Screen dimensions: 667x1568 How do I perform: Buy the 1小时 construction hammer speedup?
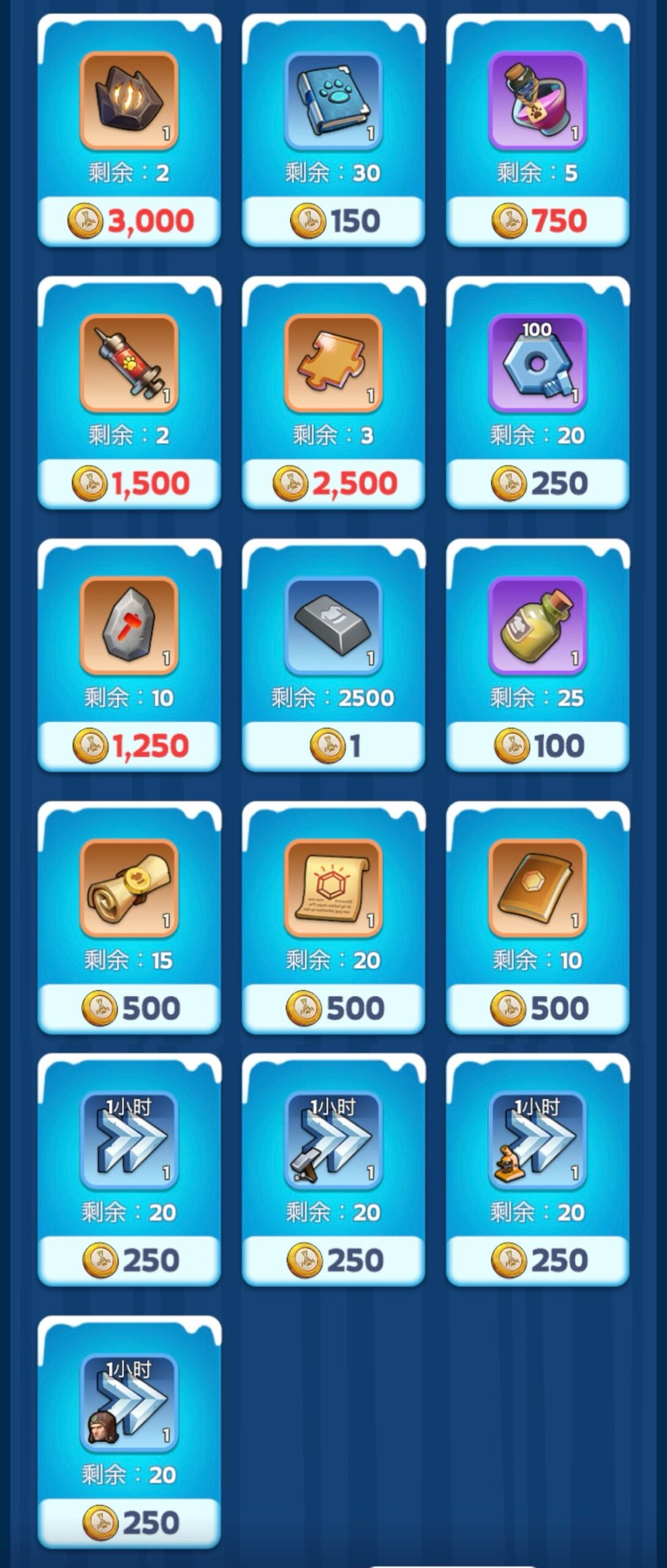pyautogui.click(x=333, y=1260)
